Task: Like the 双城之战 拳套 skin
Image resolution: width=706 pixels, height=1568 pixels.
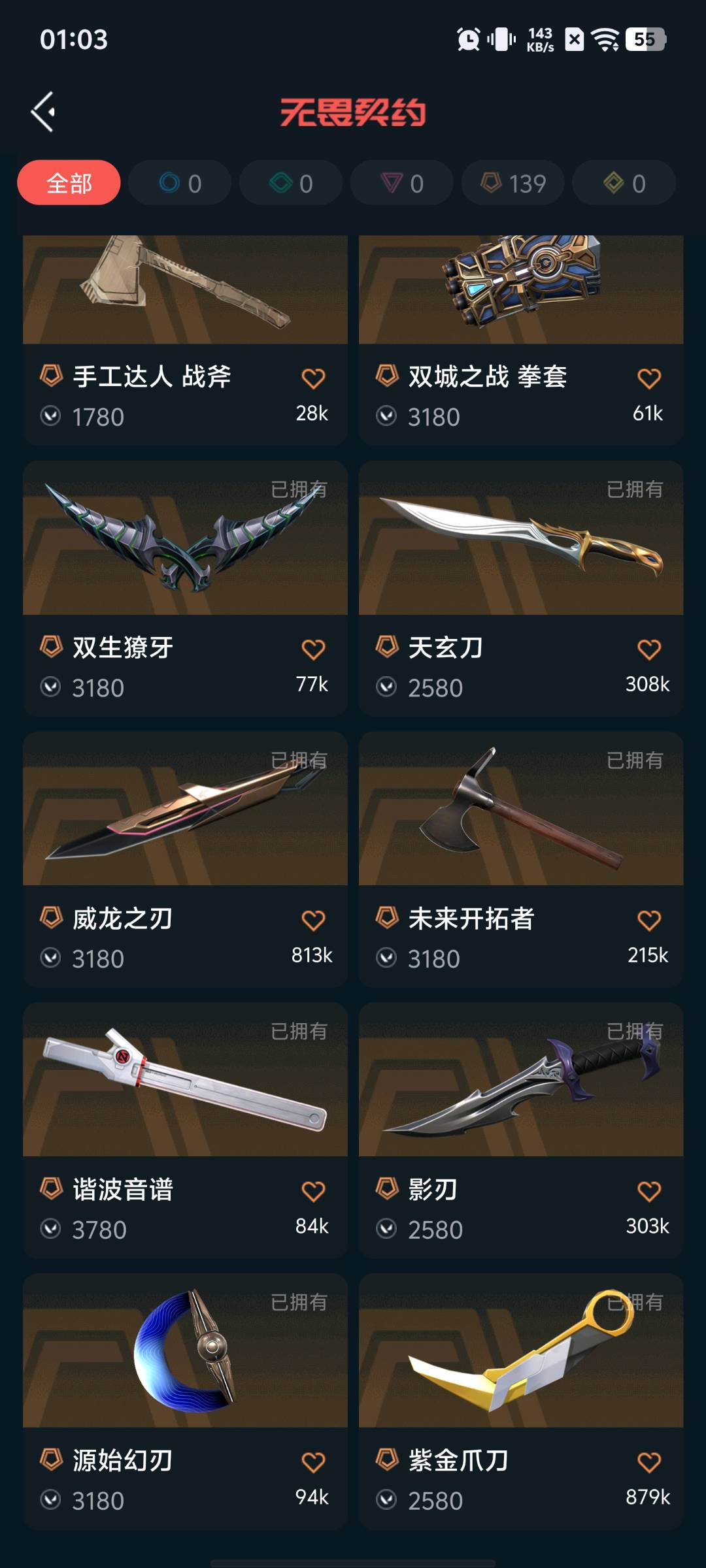Action: click(x=648, y=379)
